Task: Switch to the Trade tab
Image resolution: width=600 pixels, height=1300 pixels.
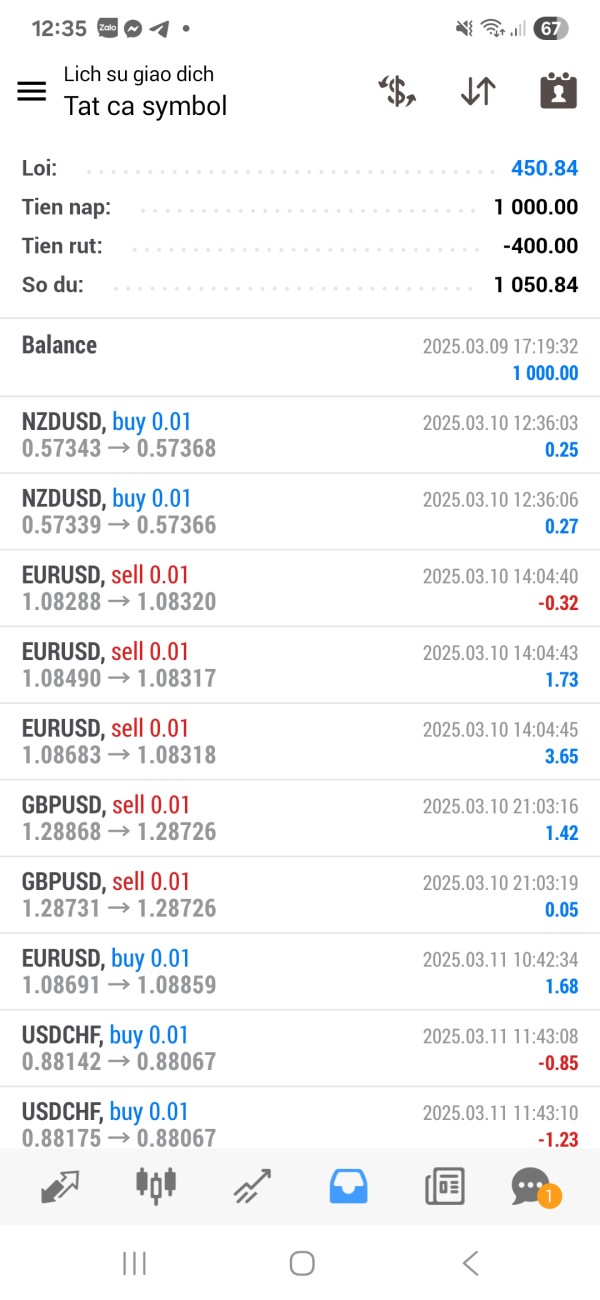Action: 252,1186
